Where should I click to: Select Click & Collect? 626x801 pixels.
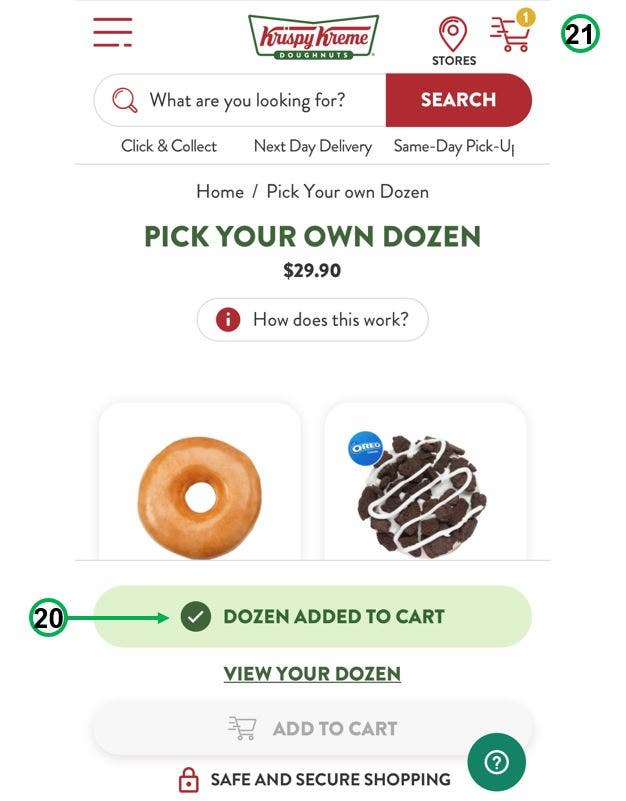coord(169,146)
